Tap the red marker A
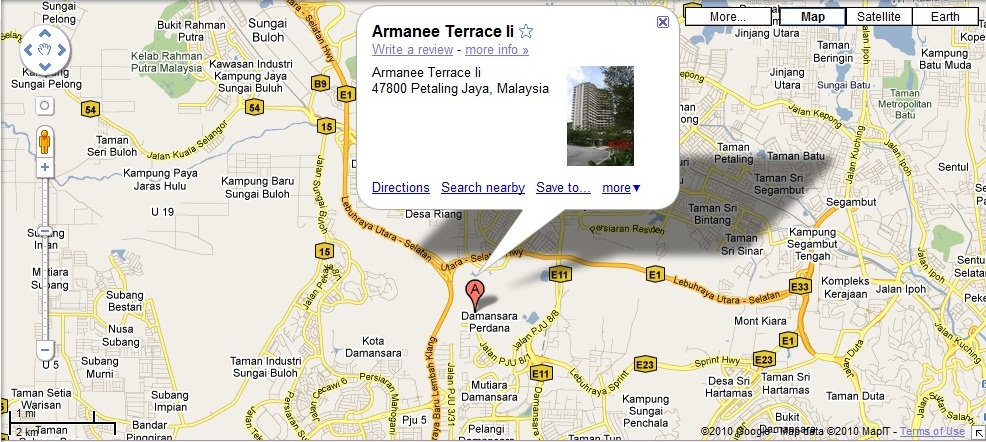Image resolution: width=986 pixels, height=442 pixels. point(477,295)
